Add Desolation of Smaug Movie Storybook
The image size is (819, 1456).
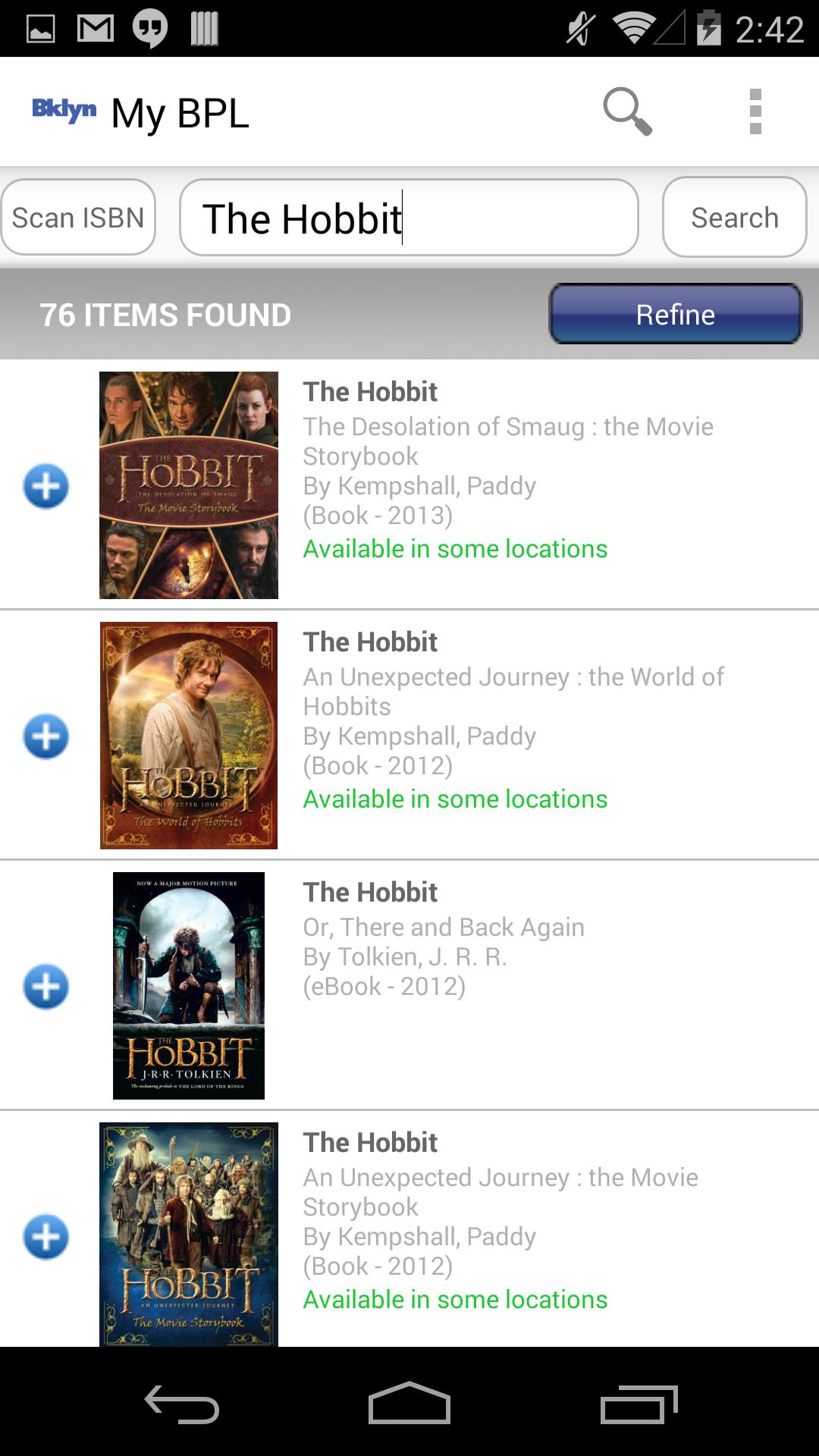[x=46, y=486]
